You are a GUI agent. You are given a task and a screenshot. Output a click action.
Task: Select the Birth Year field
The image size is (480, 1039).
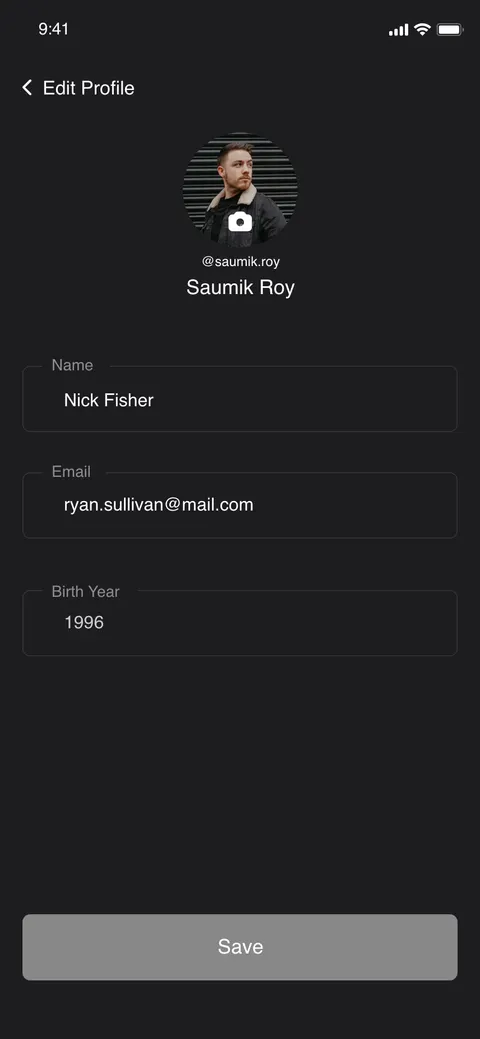point(240,623)
